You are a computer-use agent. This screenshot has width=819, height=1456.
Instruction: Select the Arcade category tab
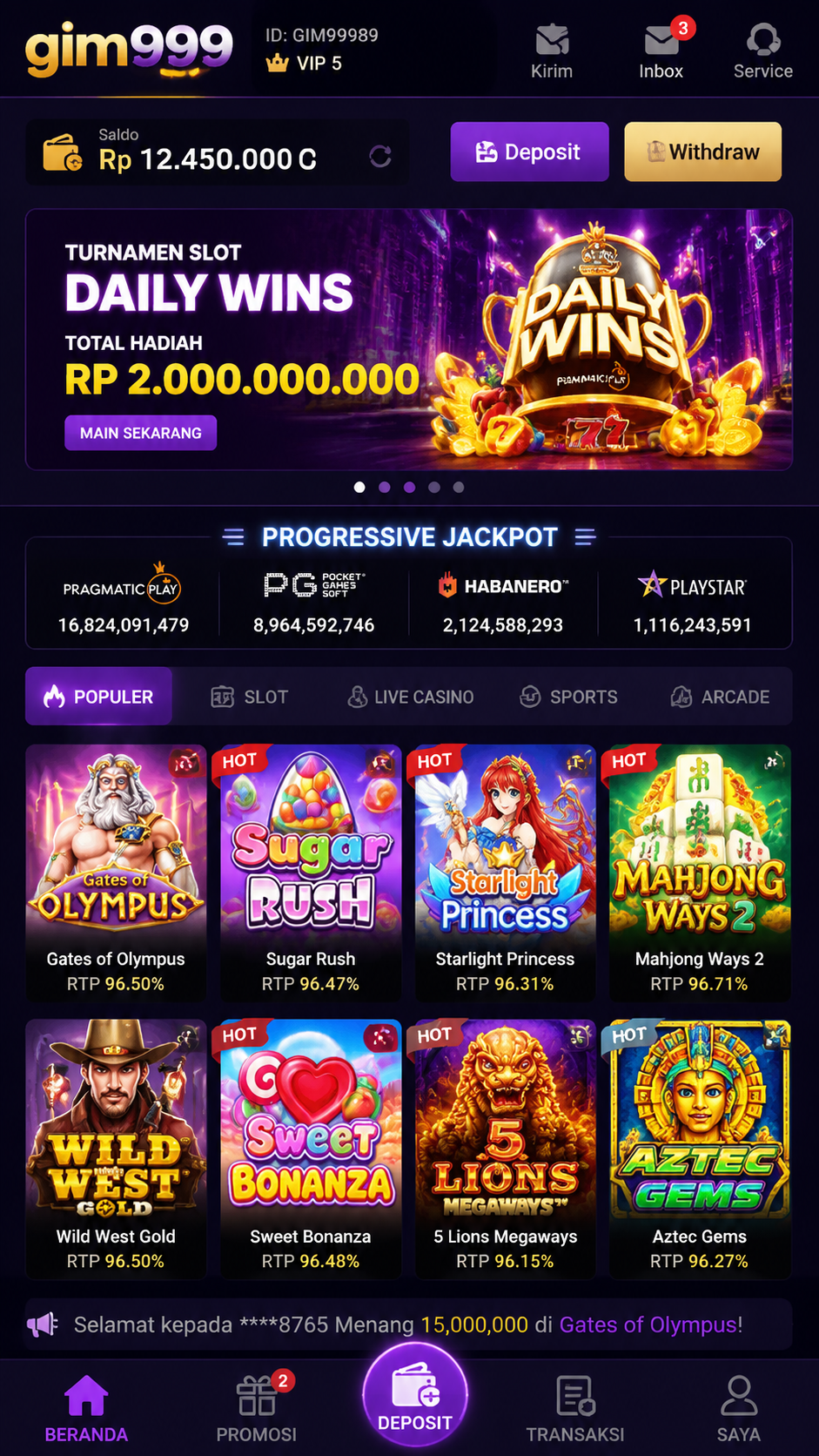(x=721, y=697)
